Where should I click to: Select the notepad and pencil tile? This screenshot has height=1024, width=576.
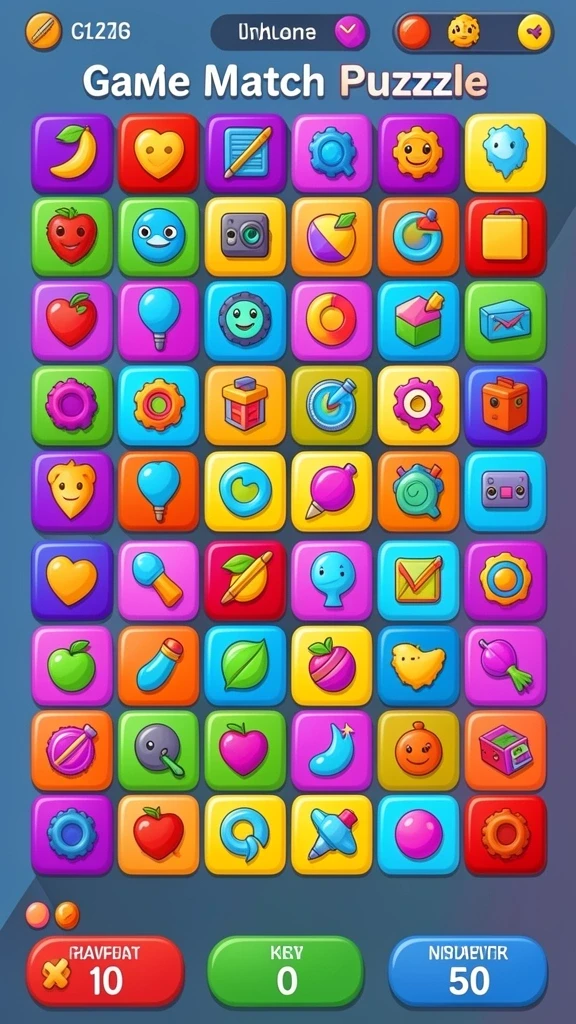click(246, 153)
